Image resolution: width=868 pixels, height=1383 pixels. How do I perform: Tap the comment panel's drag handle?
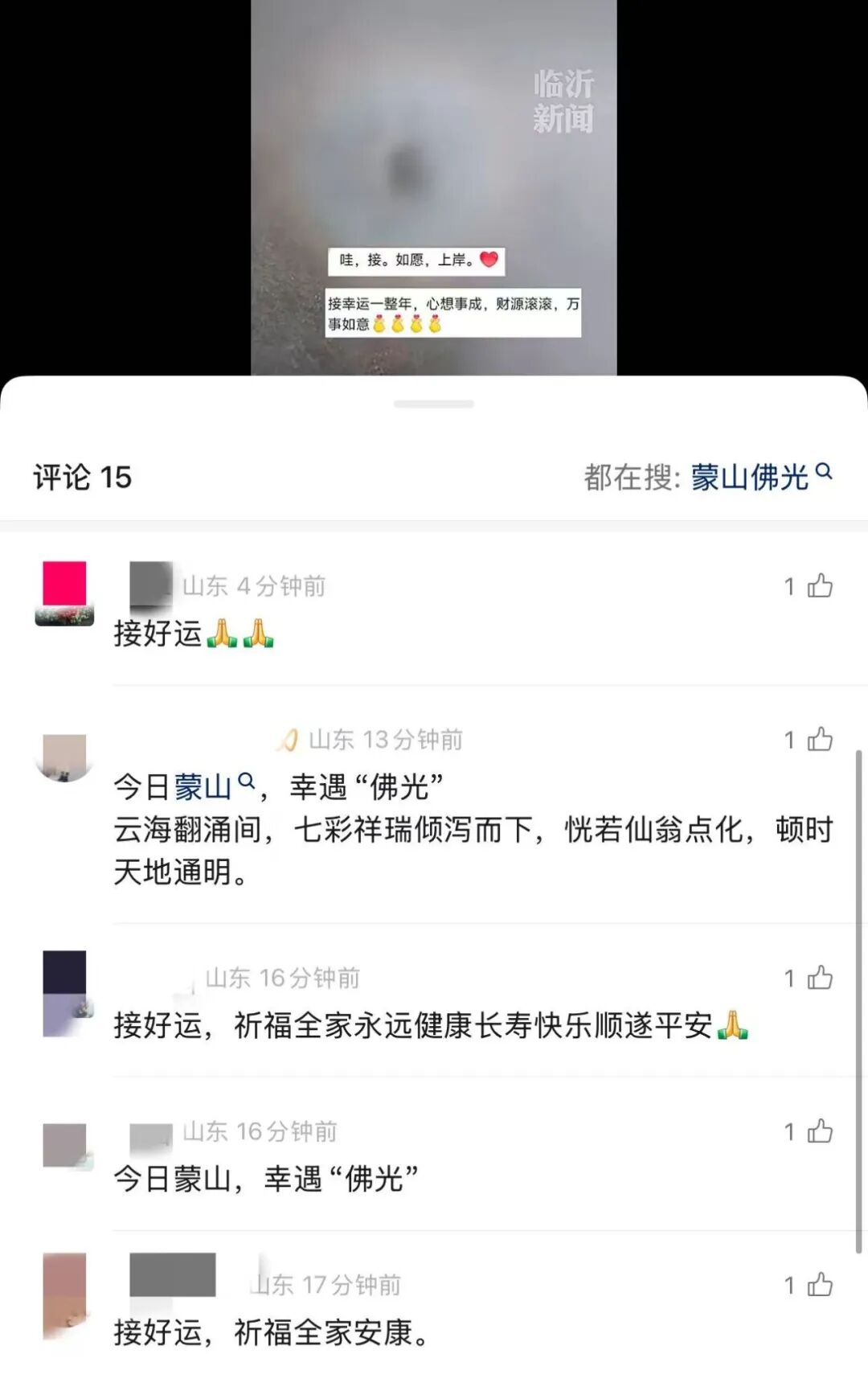tap(434, 404)
